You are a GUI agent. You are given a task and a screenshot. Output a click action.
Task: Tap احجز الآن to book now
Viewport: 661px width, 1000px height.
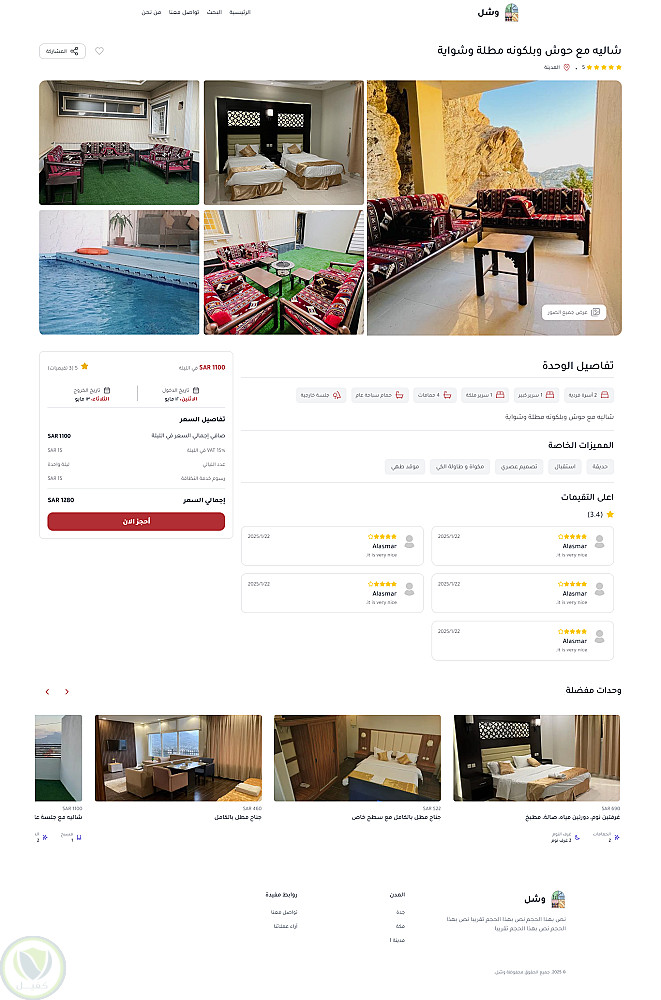(136, 521)
